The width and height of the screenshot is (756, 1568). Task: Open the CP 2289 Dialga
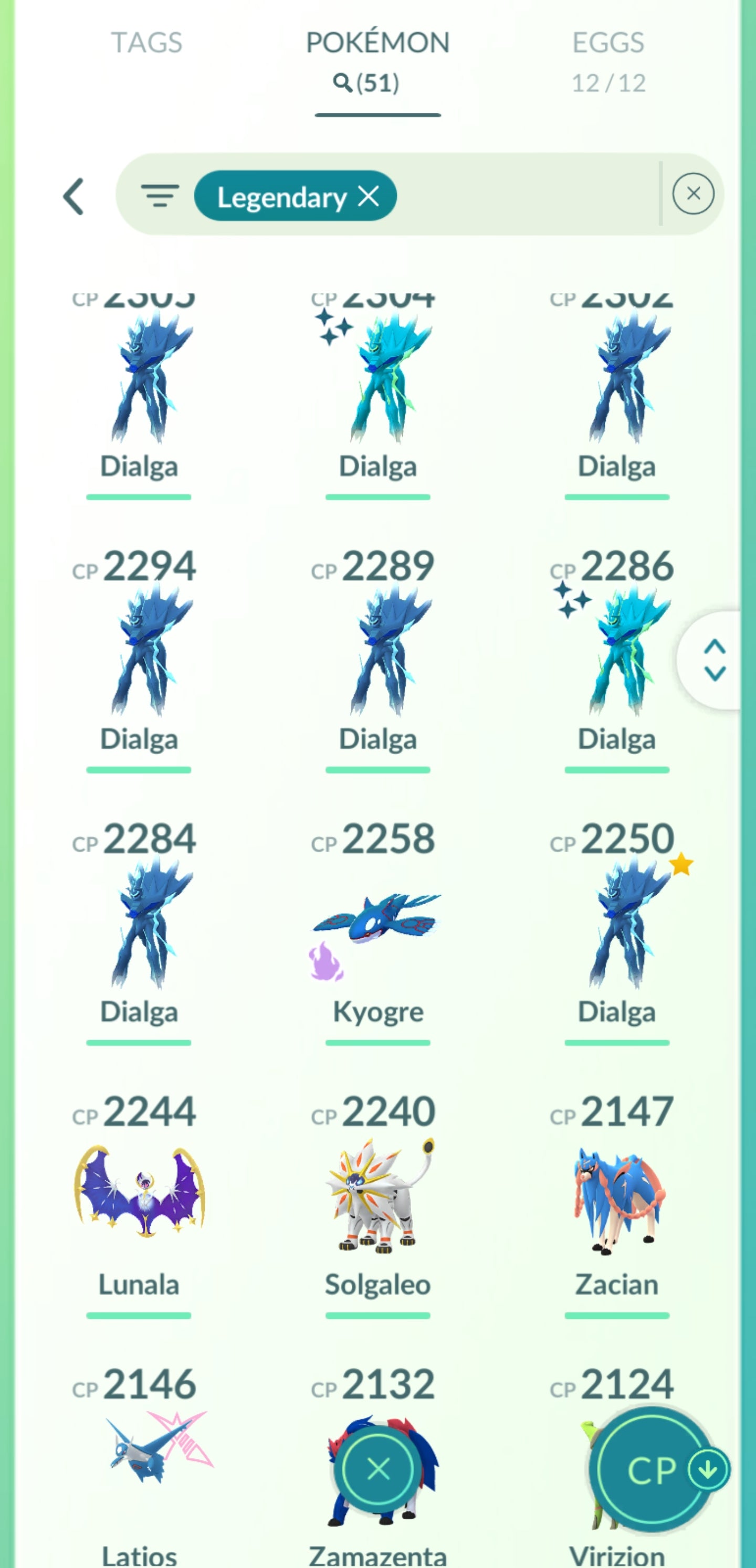377,651
